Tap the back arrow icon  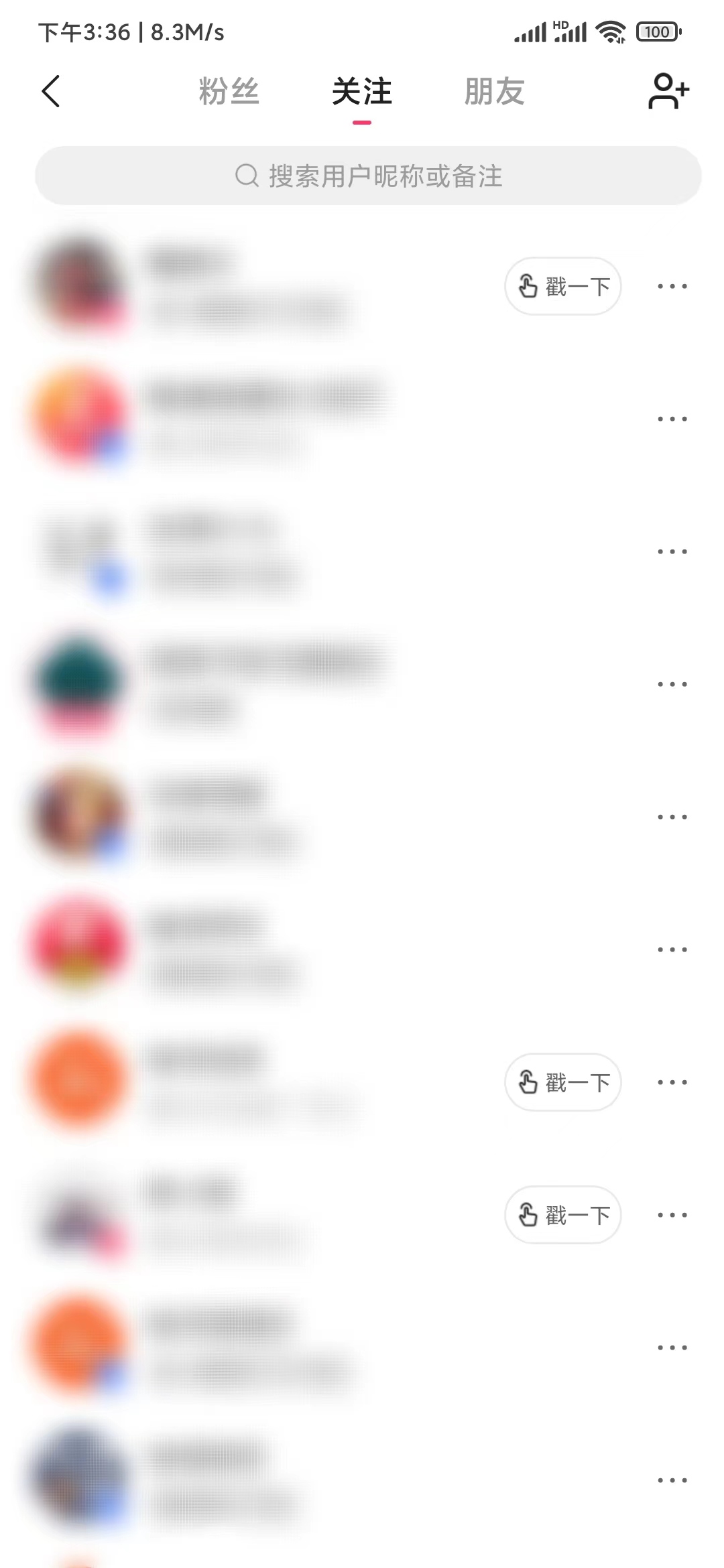point(51,92)
